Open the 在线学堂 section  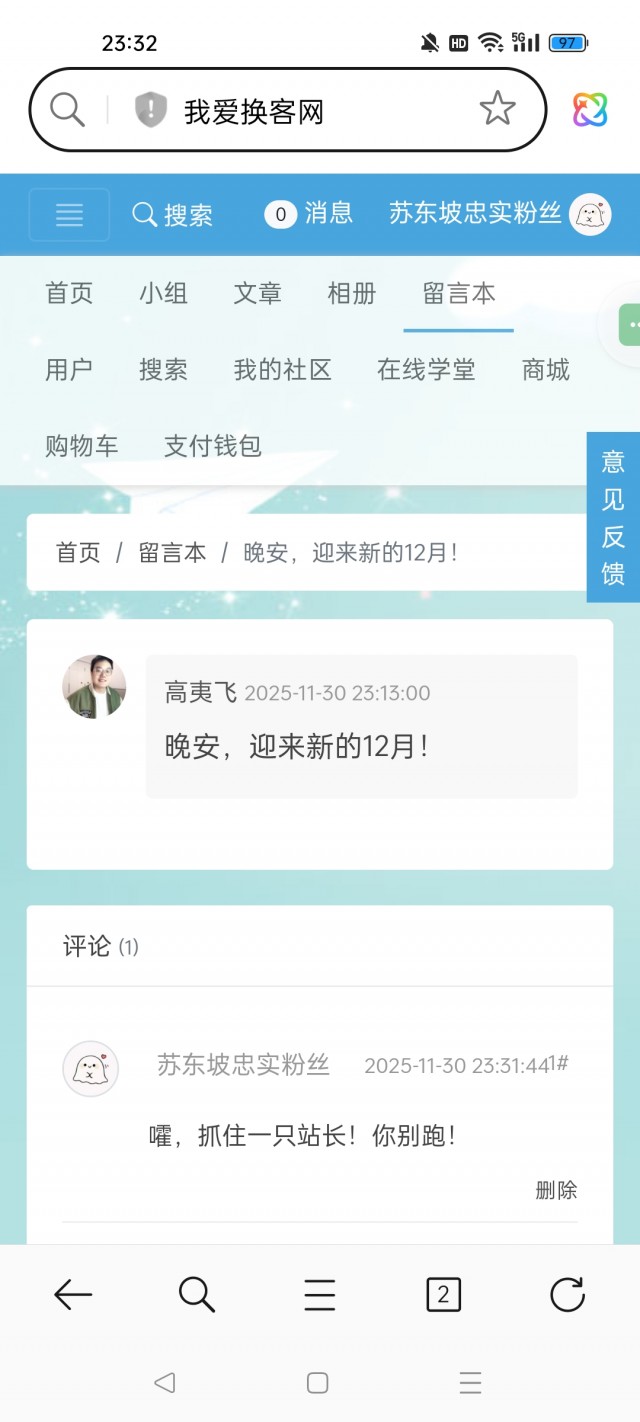pos(426,370)
